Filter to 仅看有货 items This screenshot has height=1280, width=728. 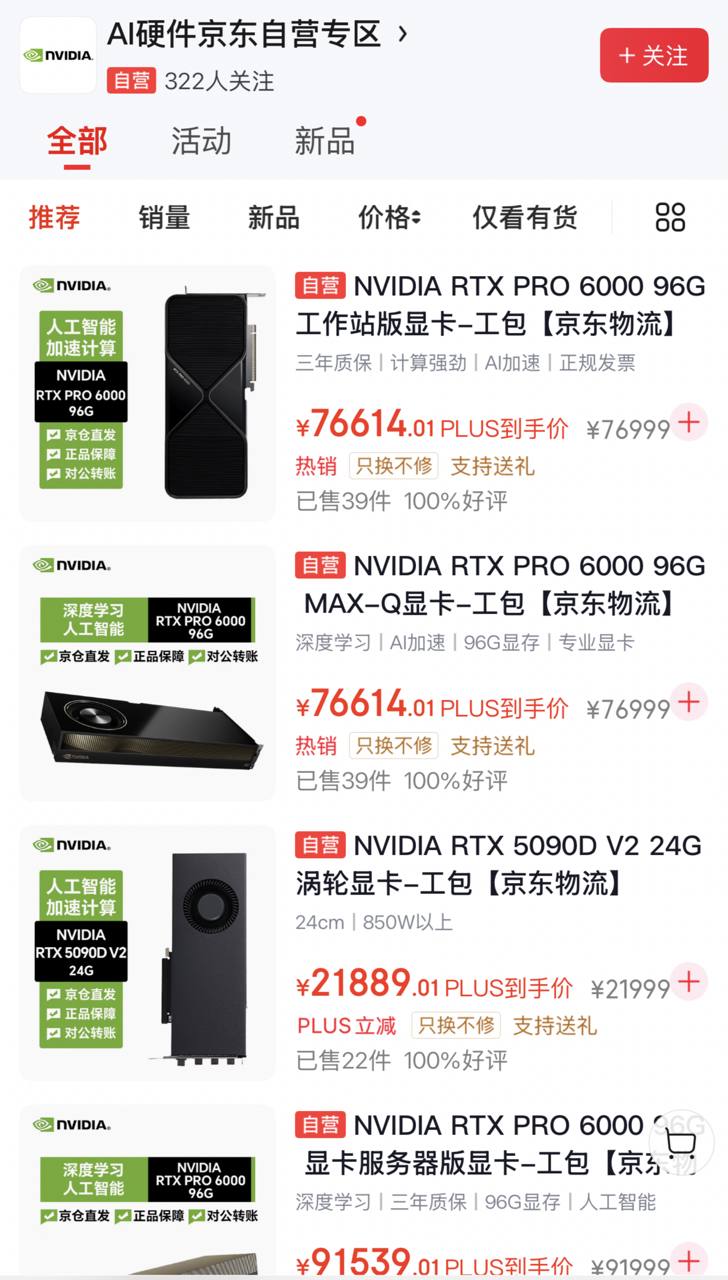(x=525, y=217)
